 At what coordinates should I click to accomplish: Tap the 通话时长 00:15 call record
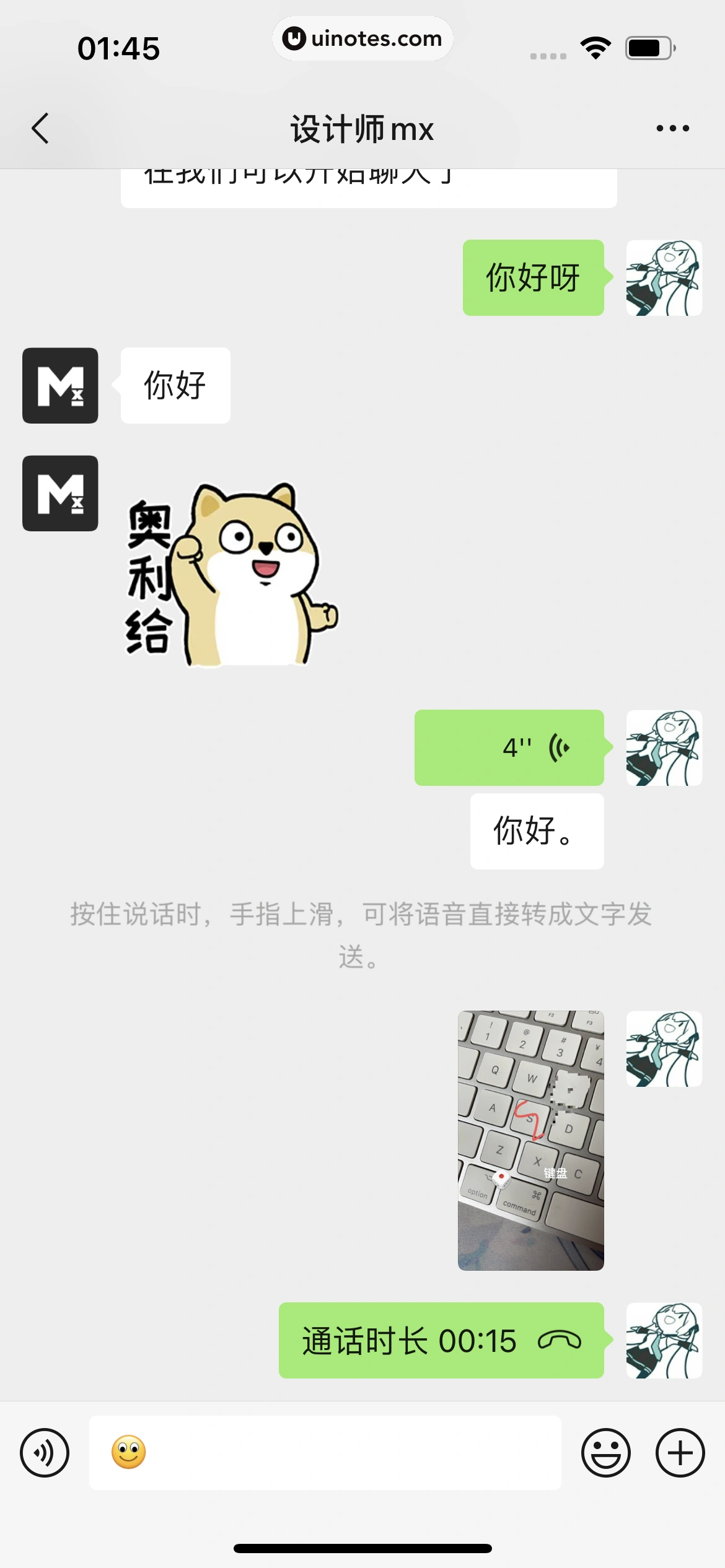coord(441,1341)
